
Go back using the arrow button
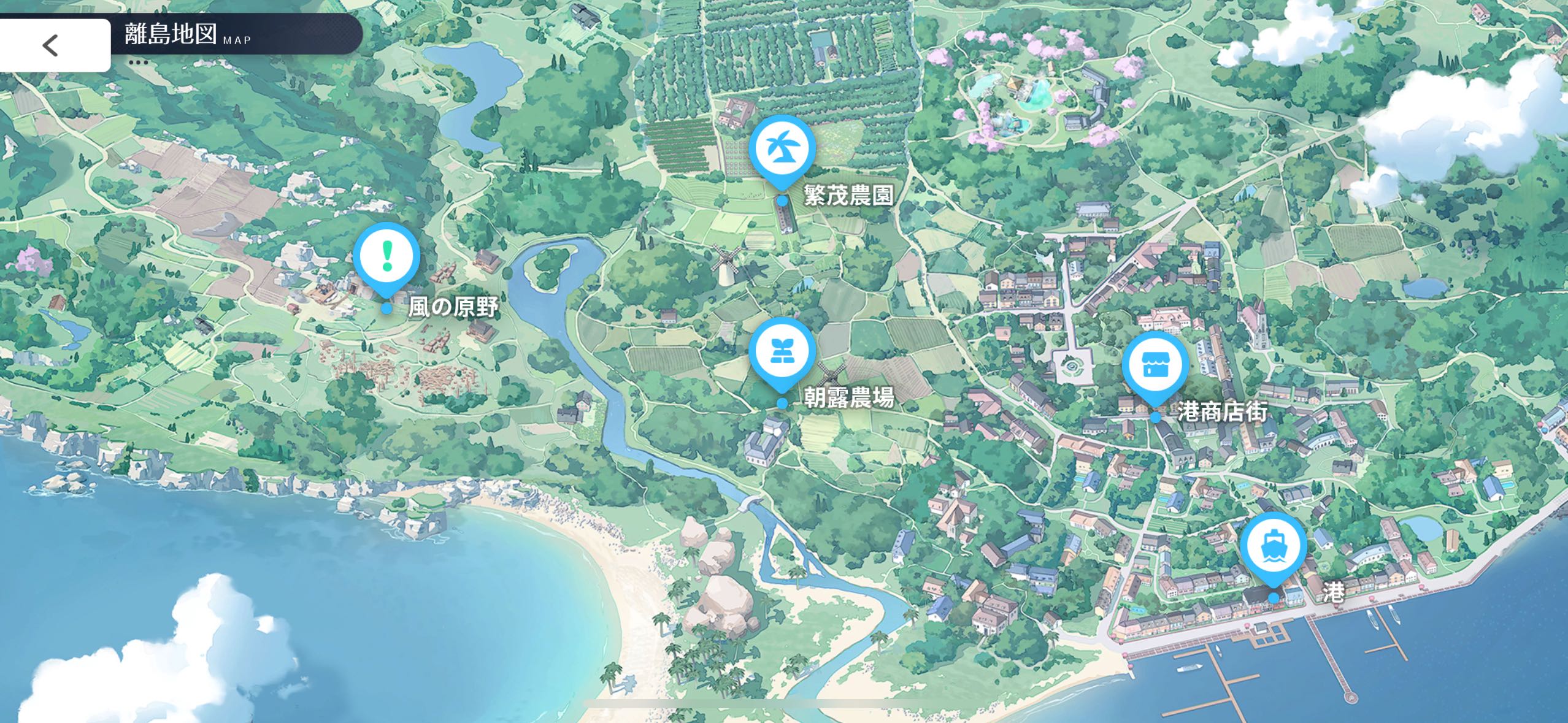52,45
